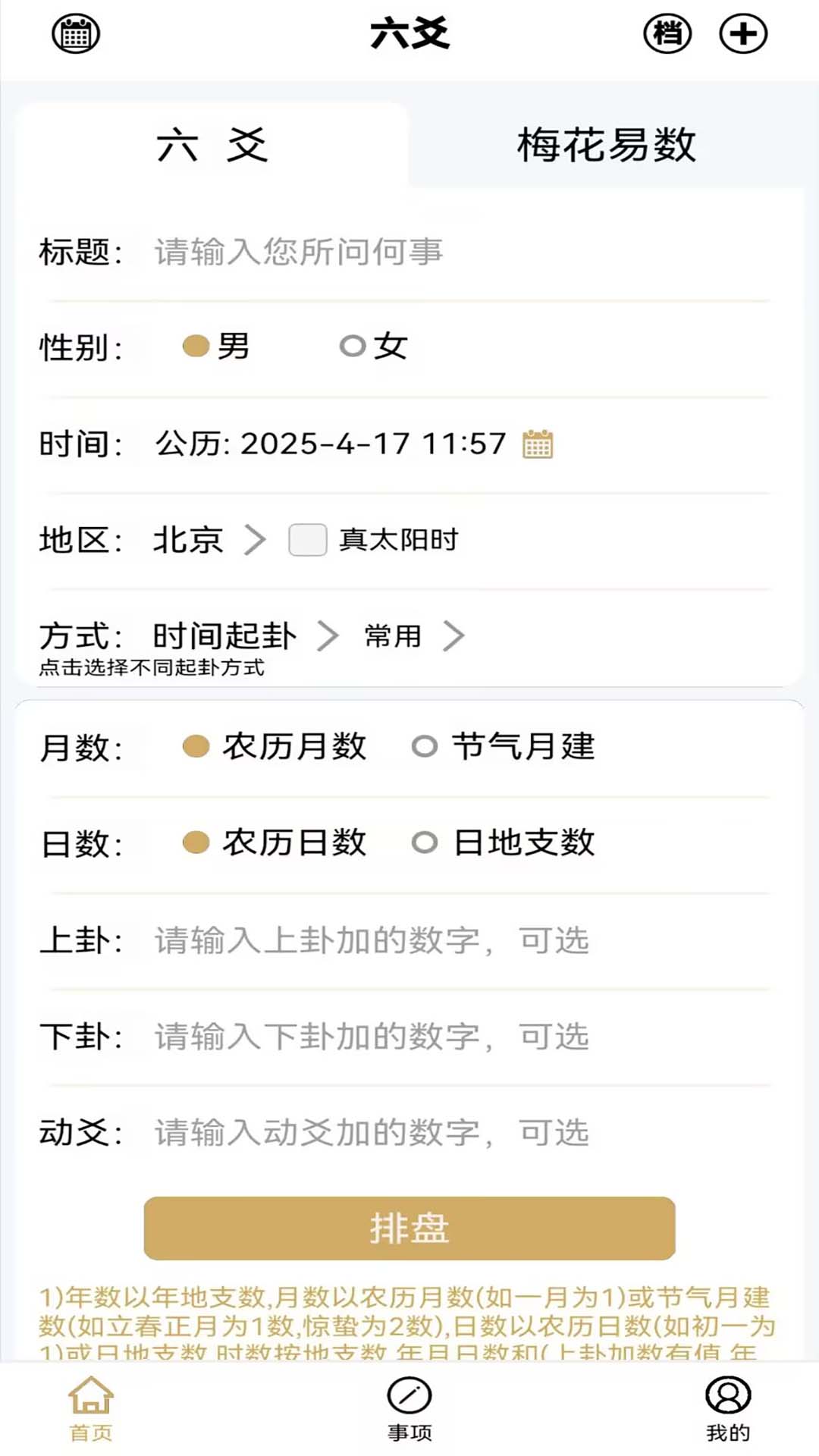Switch to the 梅花易数 tab
The image size is (819, 1456).
pyautogui.click(x=607, y=145)
